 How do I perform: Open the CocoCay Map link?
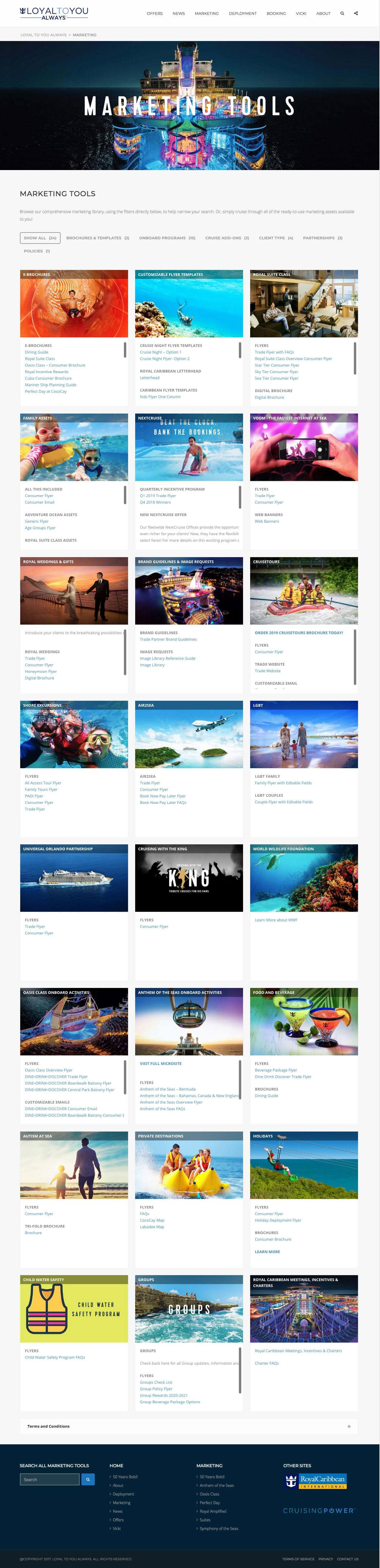click(152, 1220)
